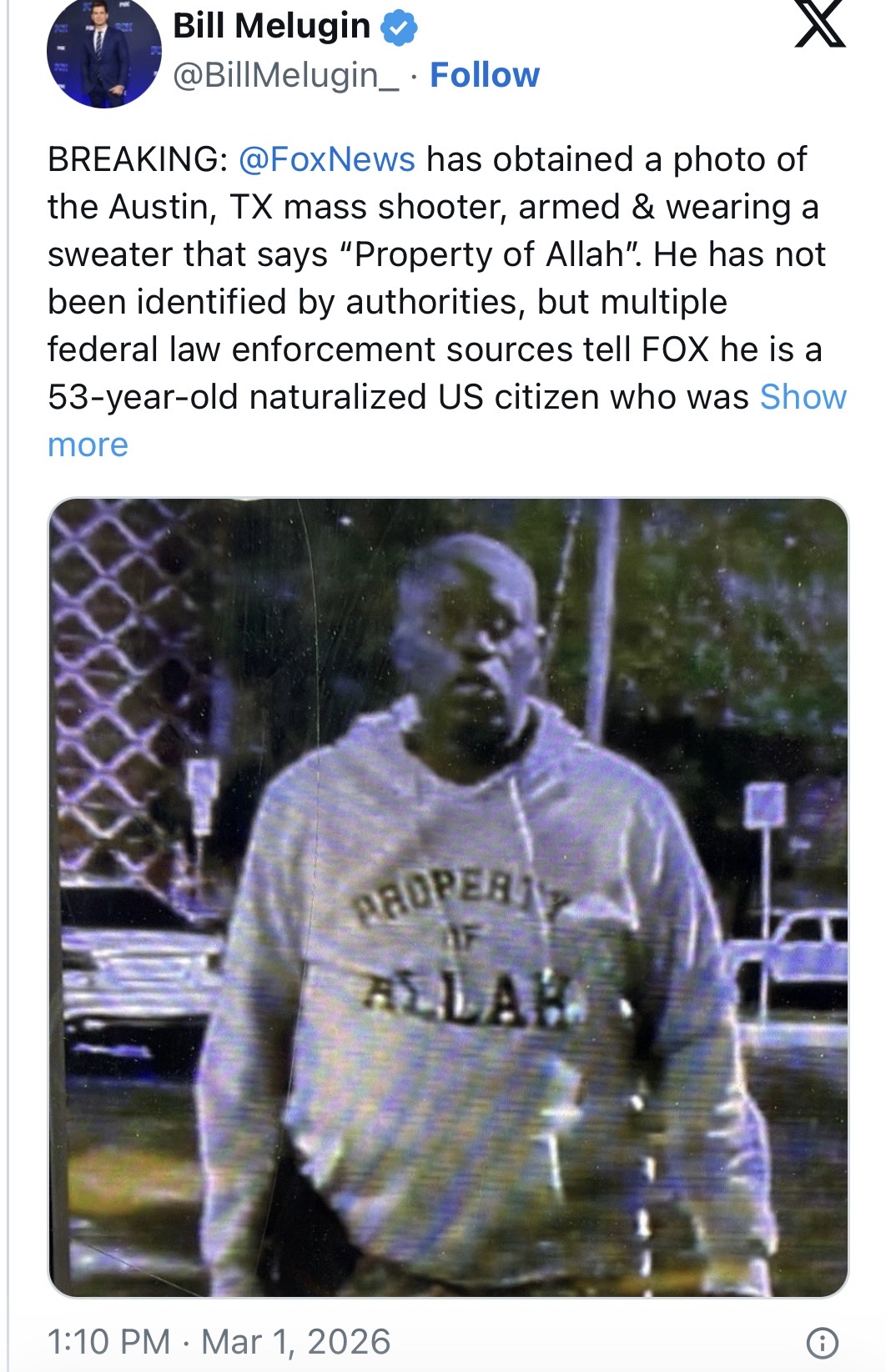Open the attached photo in the post

click(448, 897)
